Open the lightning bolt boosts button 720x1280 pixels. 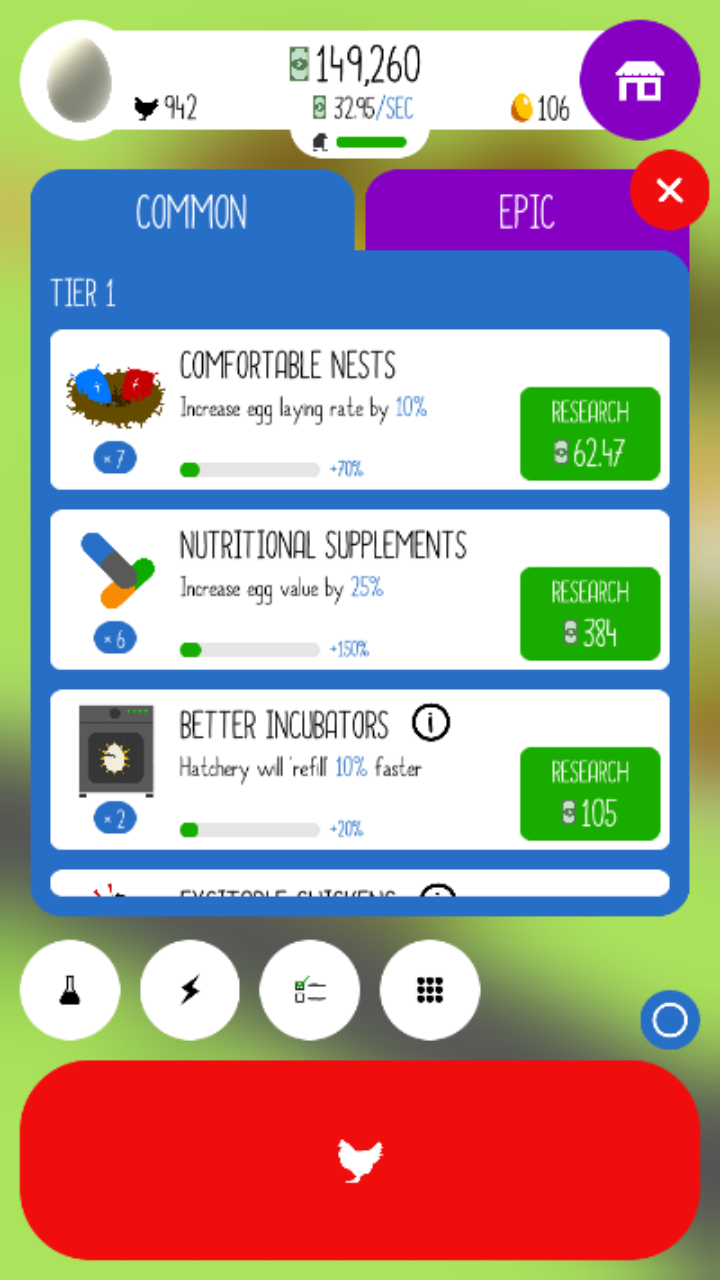point(190,990)
